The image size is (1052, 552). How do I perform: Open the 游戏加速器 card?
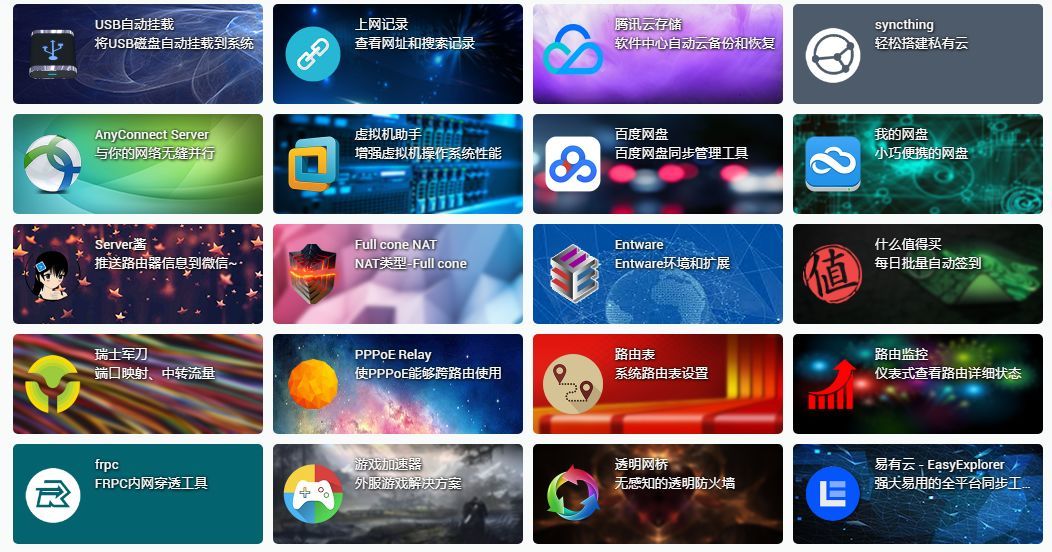click(x=398, y=494)
